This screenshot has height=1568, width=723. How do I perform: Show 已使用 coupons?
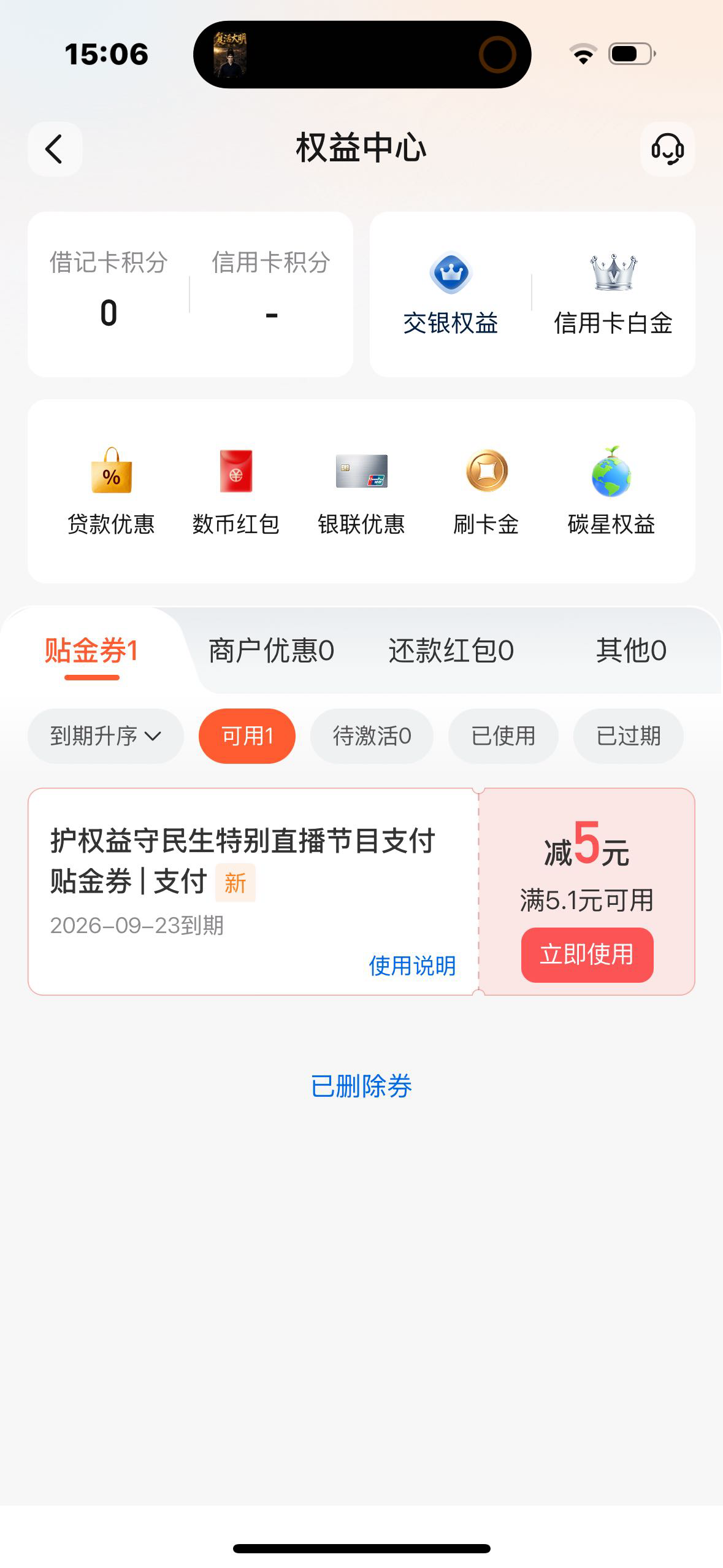tap(503, 736)
